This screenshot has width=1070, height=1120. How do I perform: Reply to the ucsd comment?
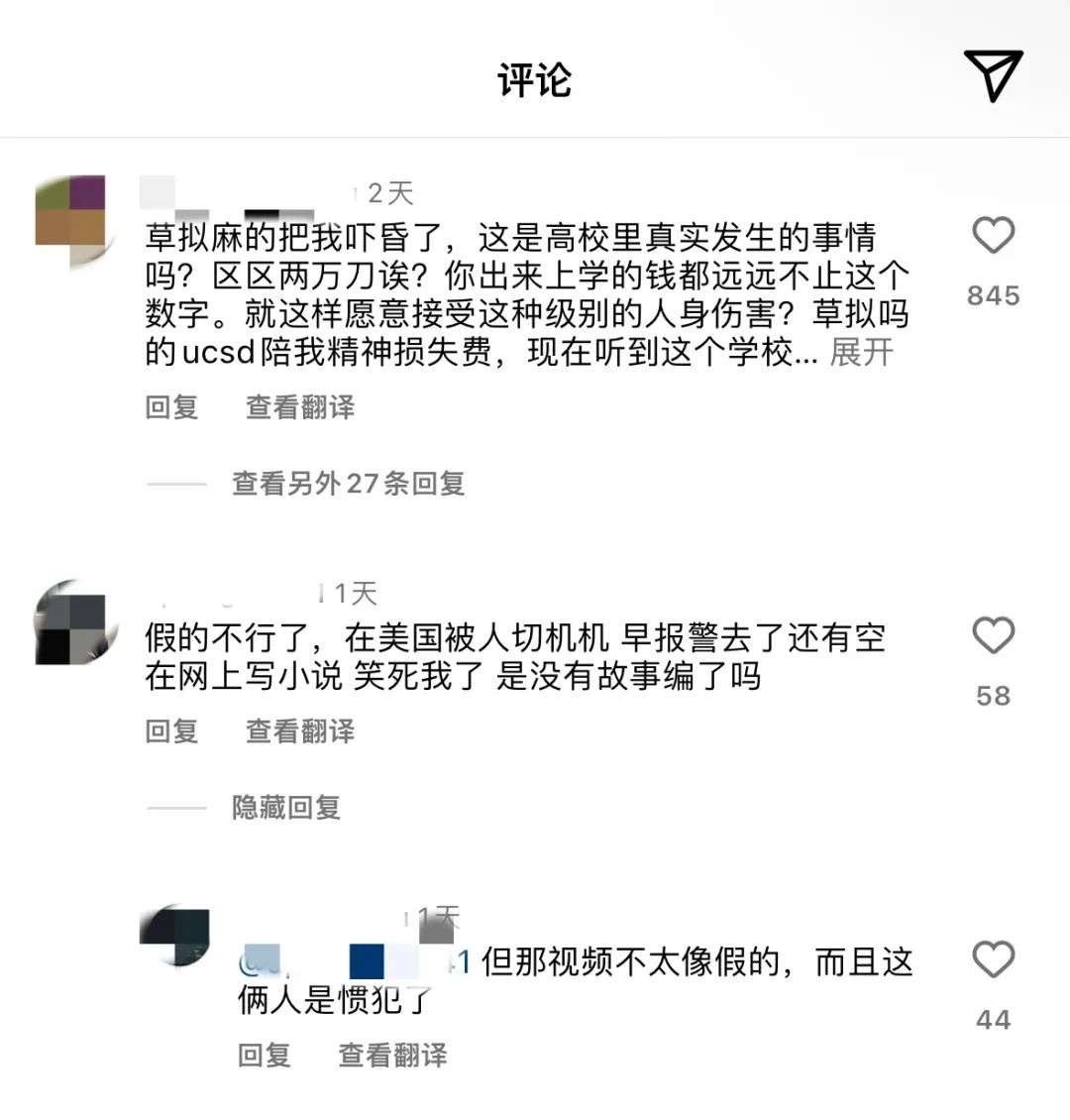[171, 406]
